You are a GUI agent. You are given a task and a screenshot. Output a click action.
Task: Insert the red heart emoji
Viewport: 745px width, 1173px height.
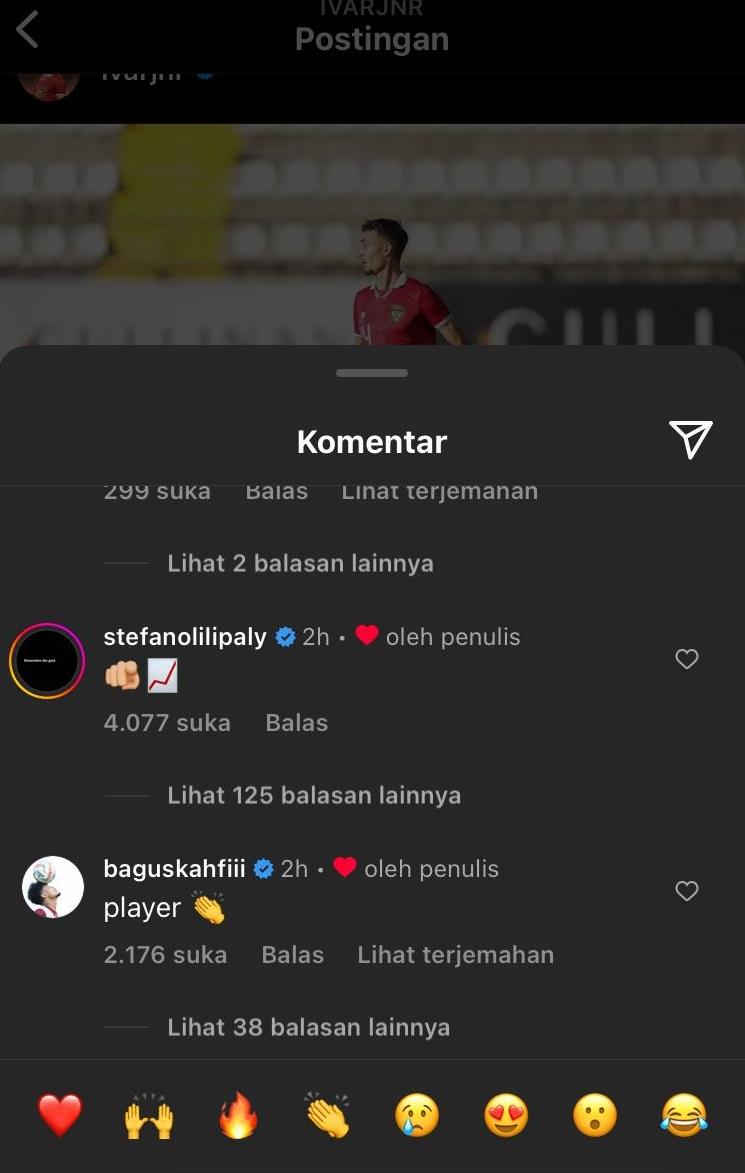point(60,1115)
